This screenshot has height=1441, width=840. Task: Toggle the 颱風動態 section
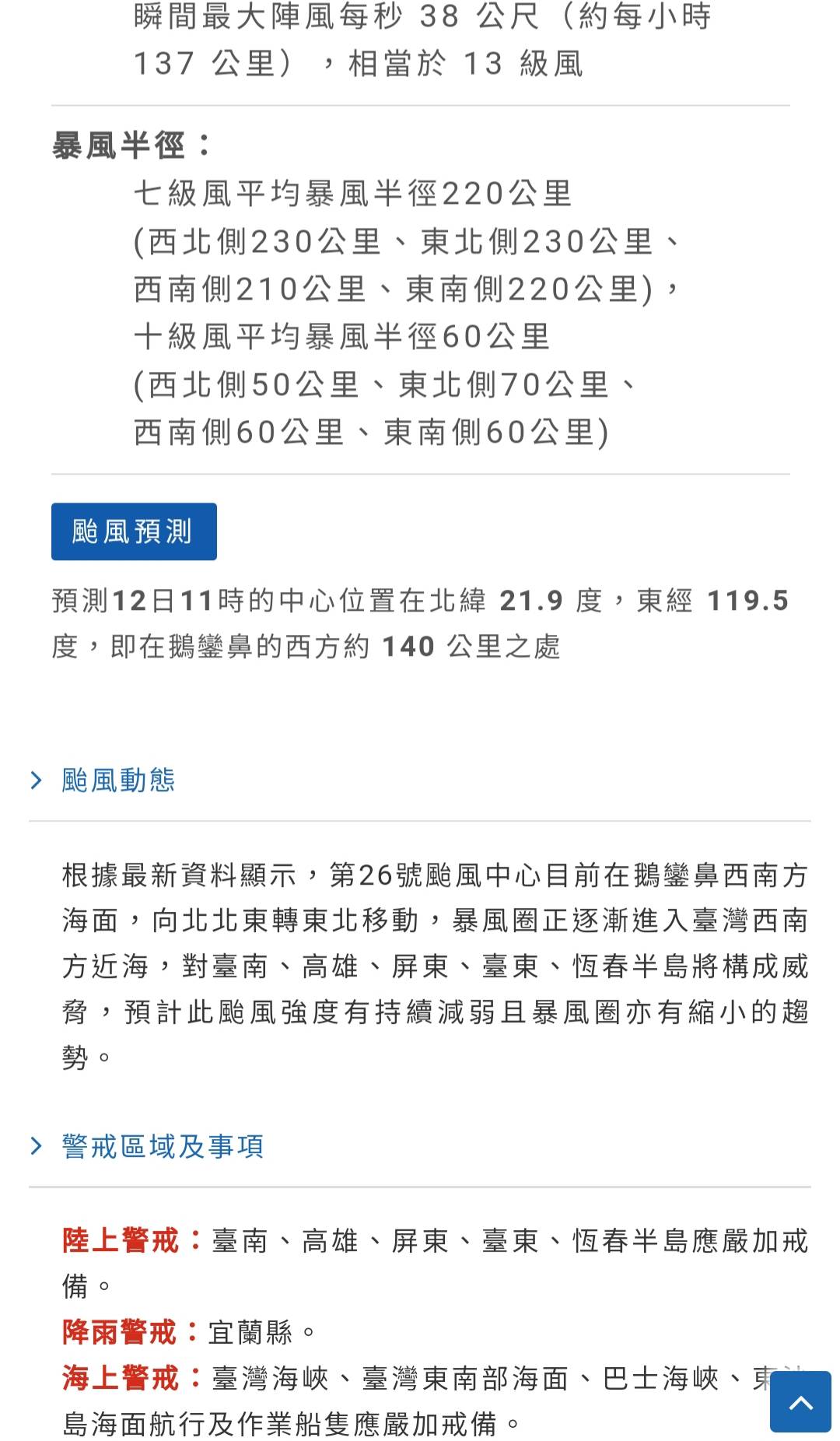tap(118, 780)
